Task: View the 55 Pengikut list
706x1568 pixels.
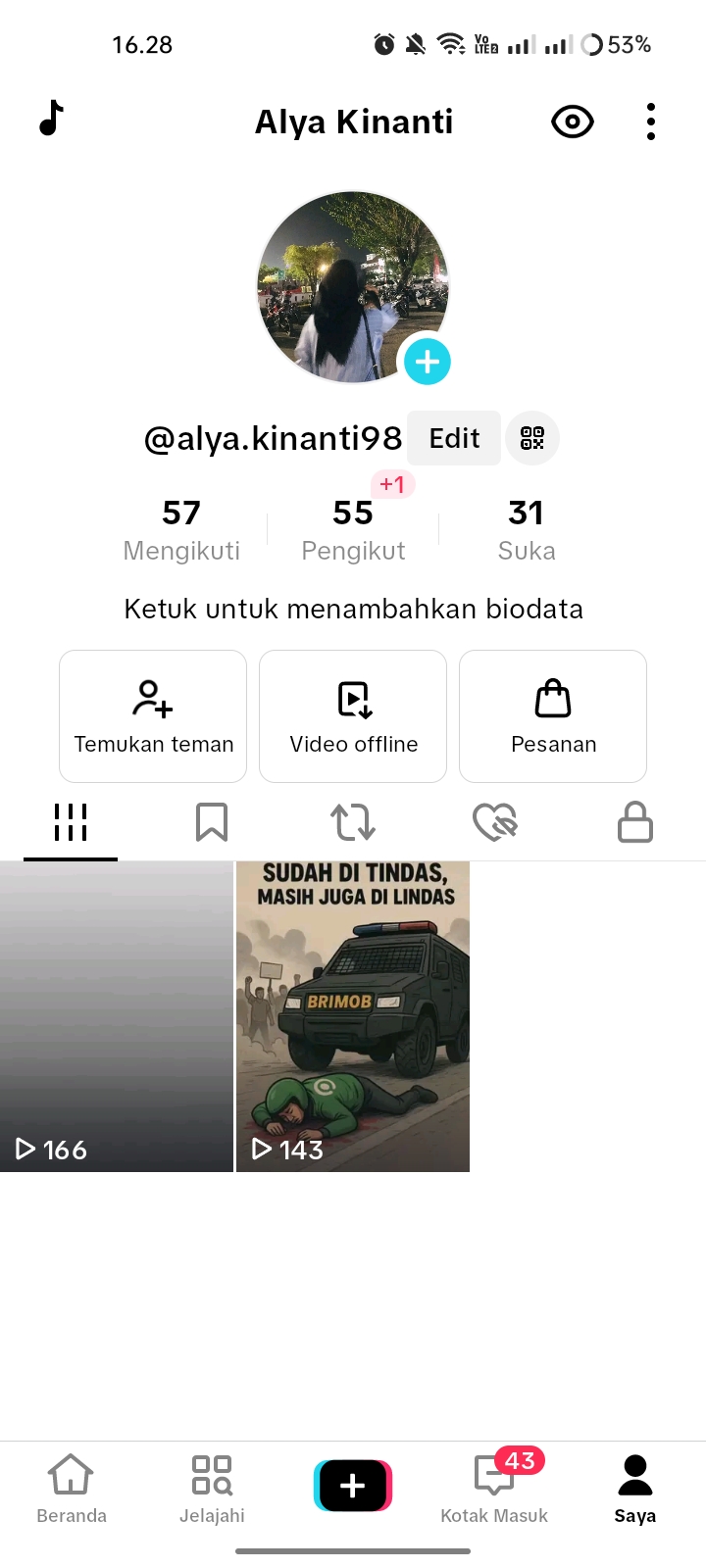Action: coord(353,529)
